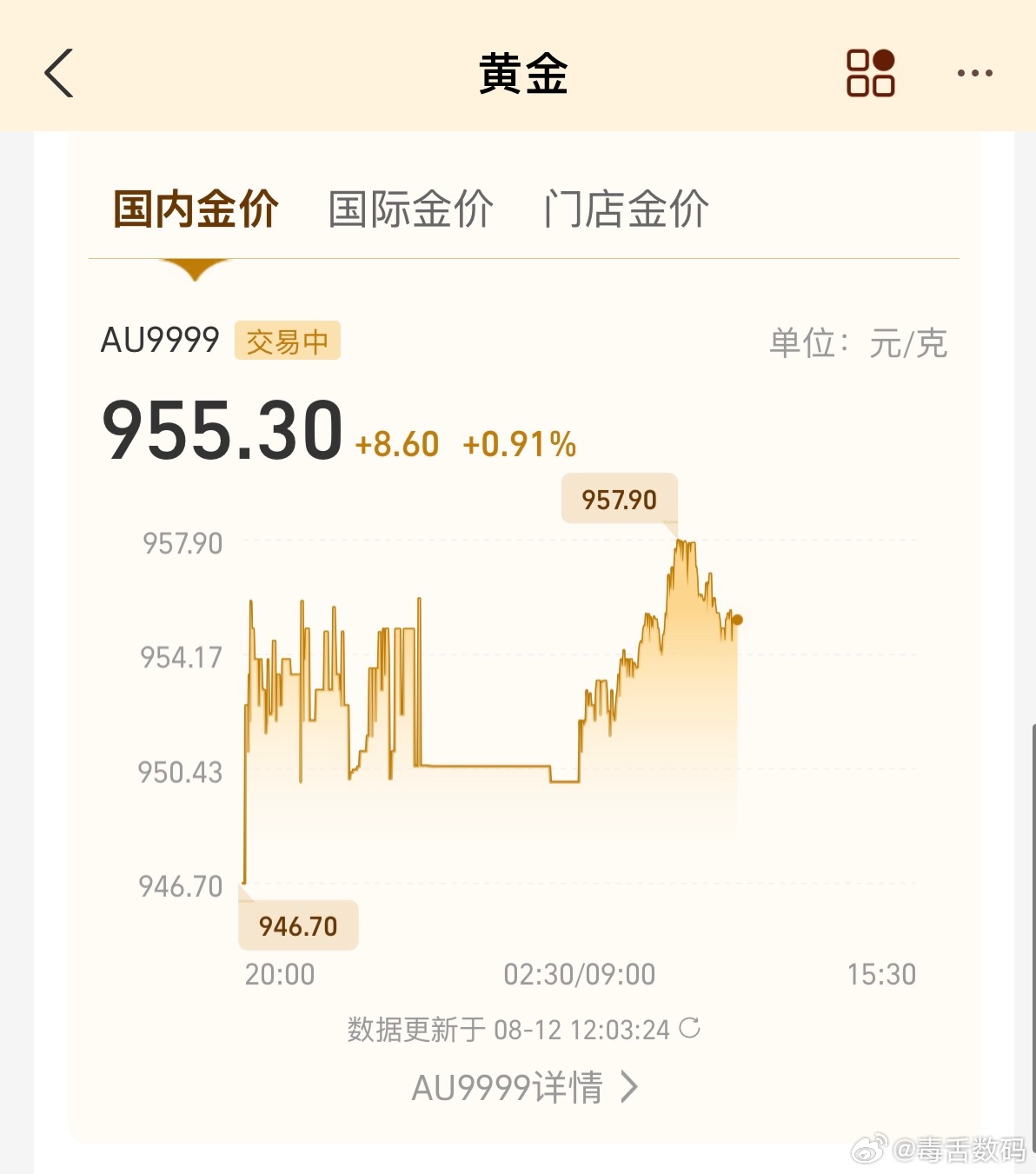Select the 国内金价 tab
The image size is (1036, 1174).
point(196,209)
